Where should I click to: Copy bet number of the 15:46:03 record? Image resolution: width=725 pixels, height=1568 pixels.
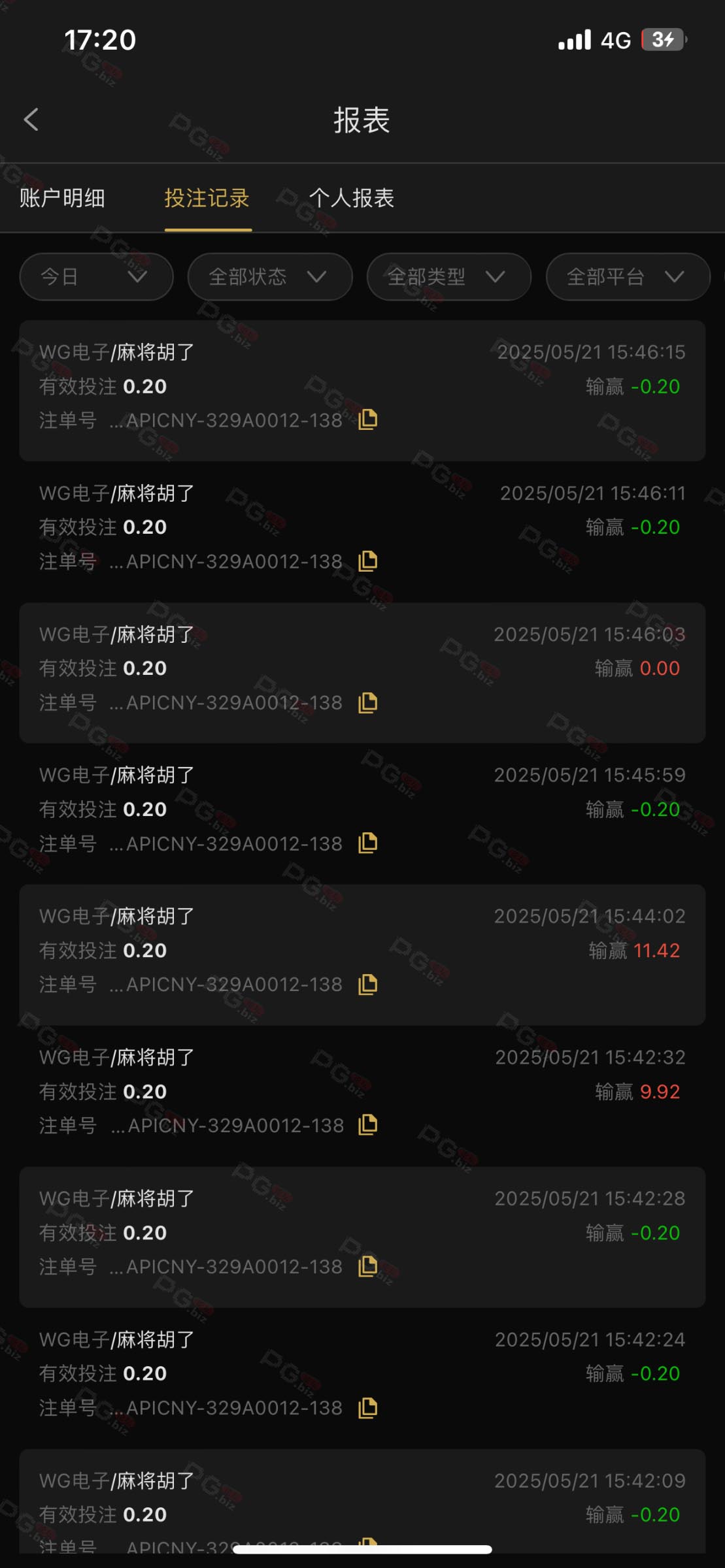(368, 702)
